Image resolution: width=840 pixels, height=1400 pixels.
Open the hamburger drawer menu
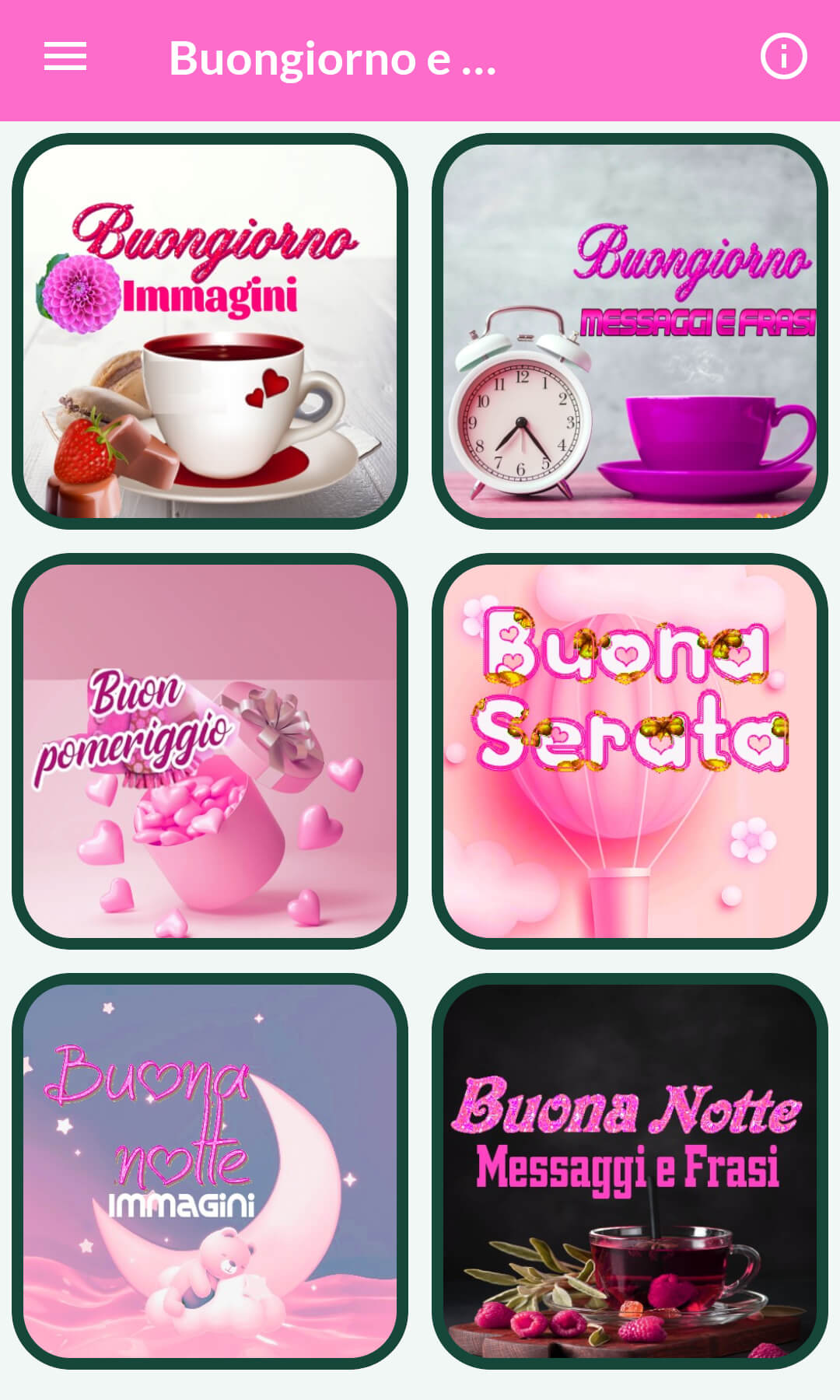point(65,57)
